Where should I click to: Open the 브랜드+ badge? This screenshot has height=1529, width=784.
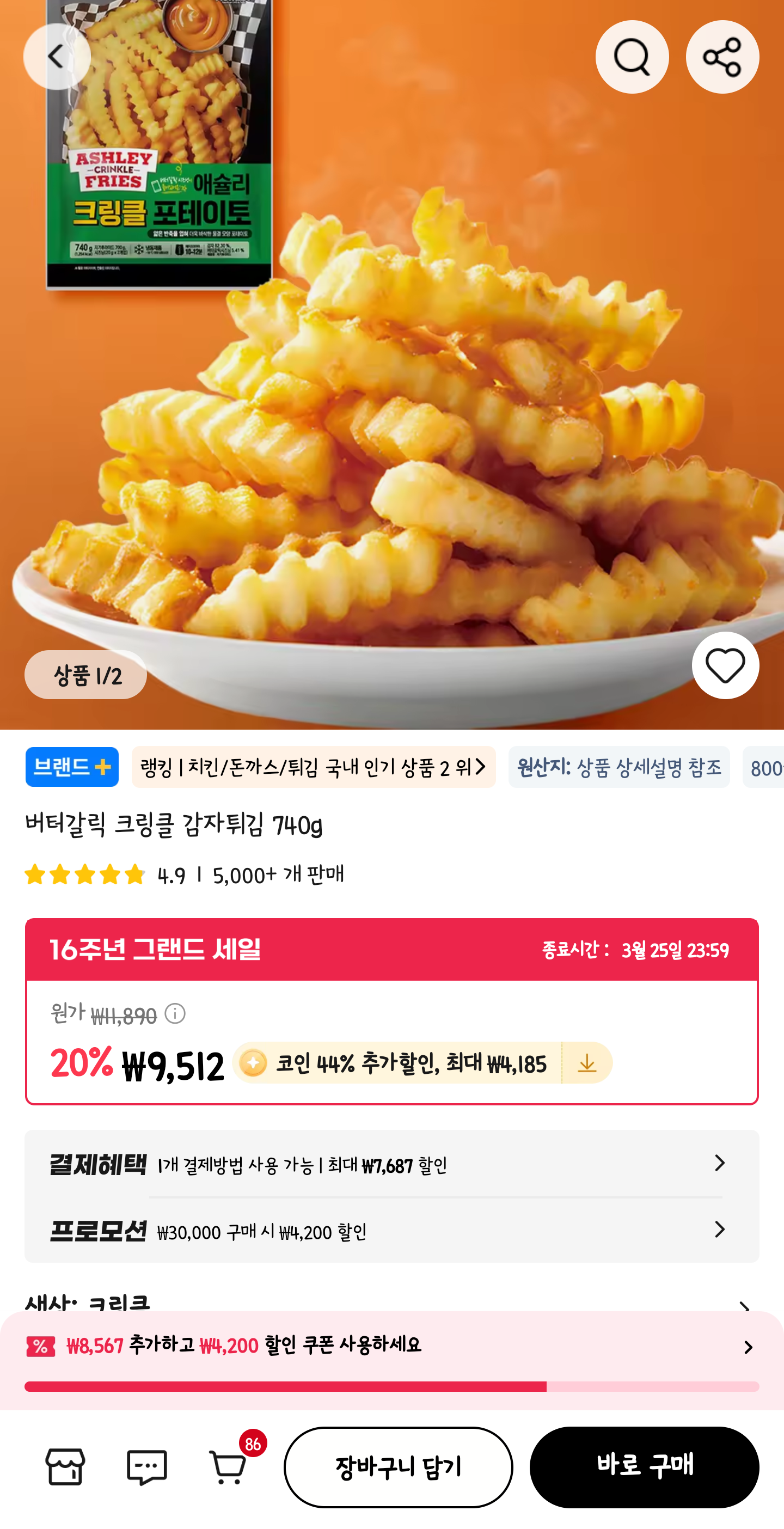tap(72, 767)
